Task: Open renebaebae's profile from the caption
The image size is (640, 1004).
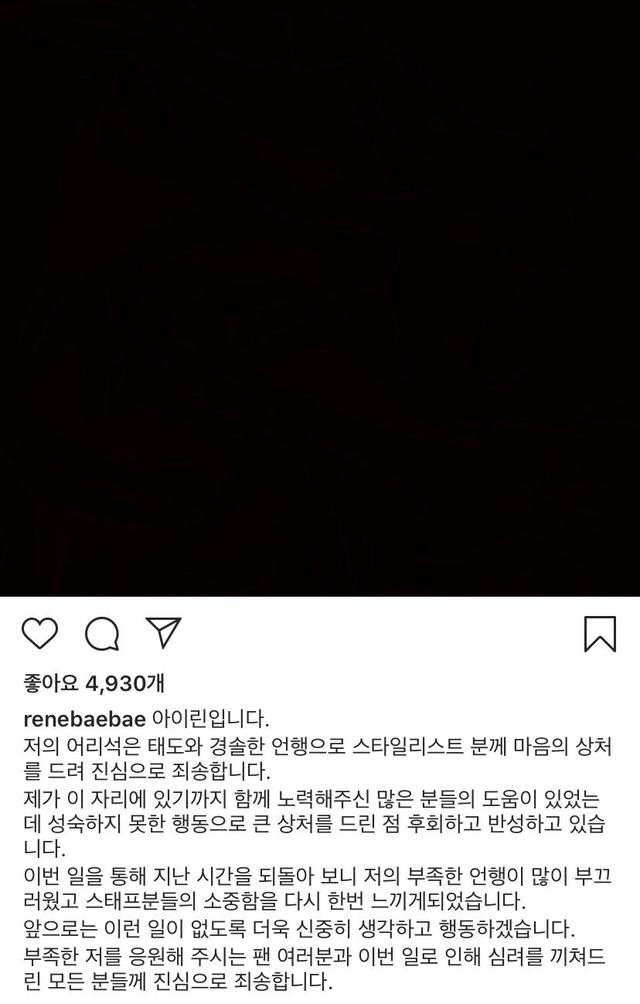Action: tap(84, 718)
